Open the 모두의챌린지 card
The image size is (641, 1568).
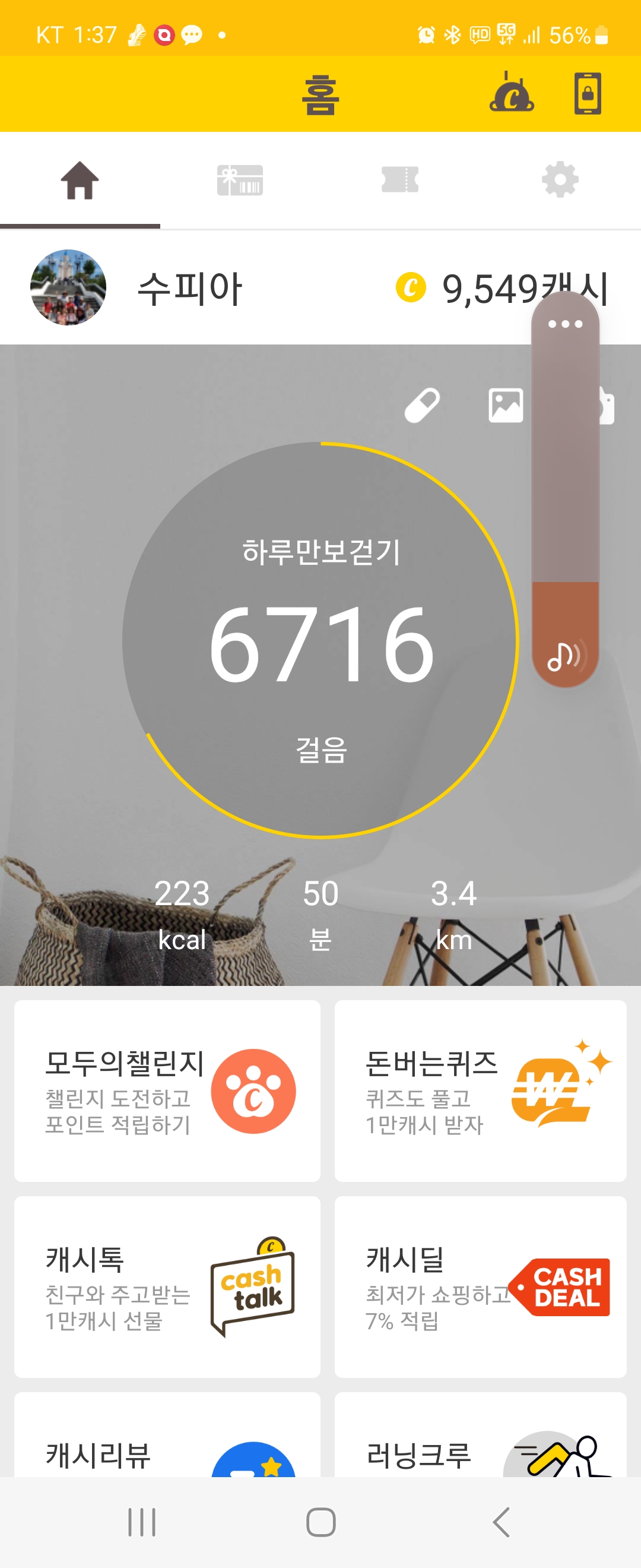(167, 1091)
